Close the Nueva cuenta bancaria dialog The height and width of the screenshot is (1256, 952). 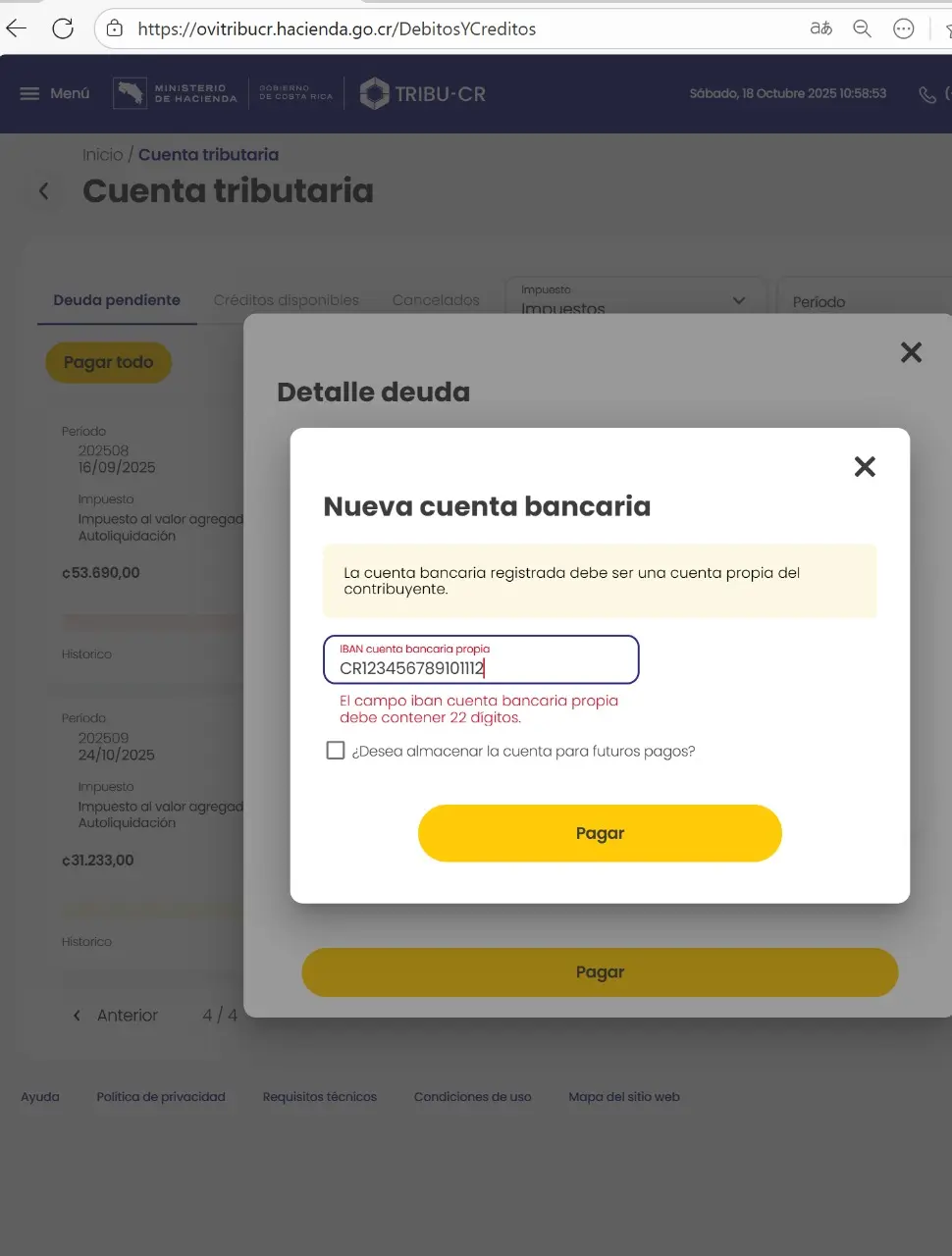pyautogui.click(x=865, y=467)
